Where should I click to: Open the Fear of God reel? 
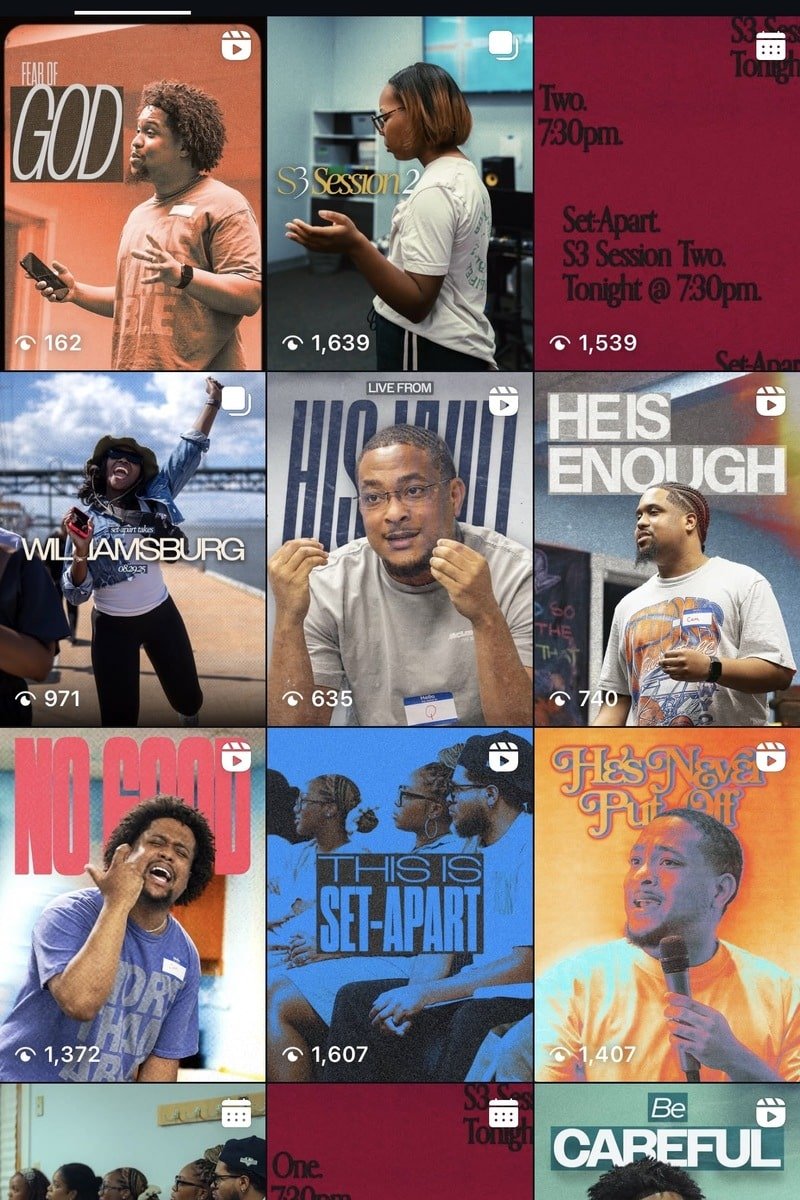pos(132,195)
